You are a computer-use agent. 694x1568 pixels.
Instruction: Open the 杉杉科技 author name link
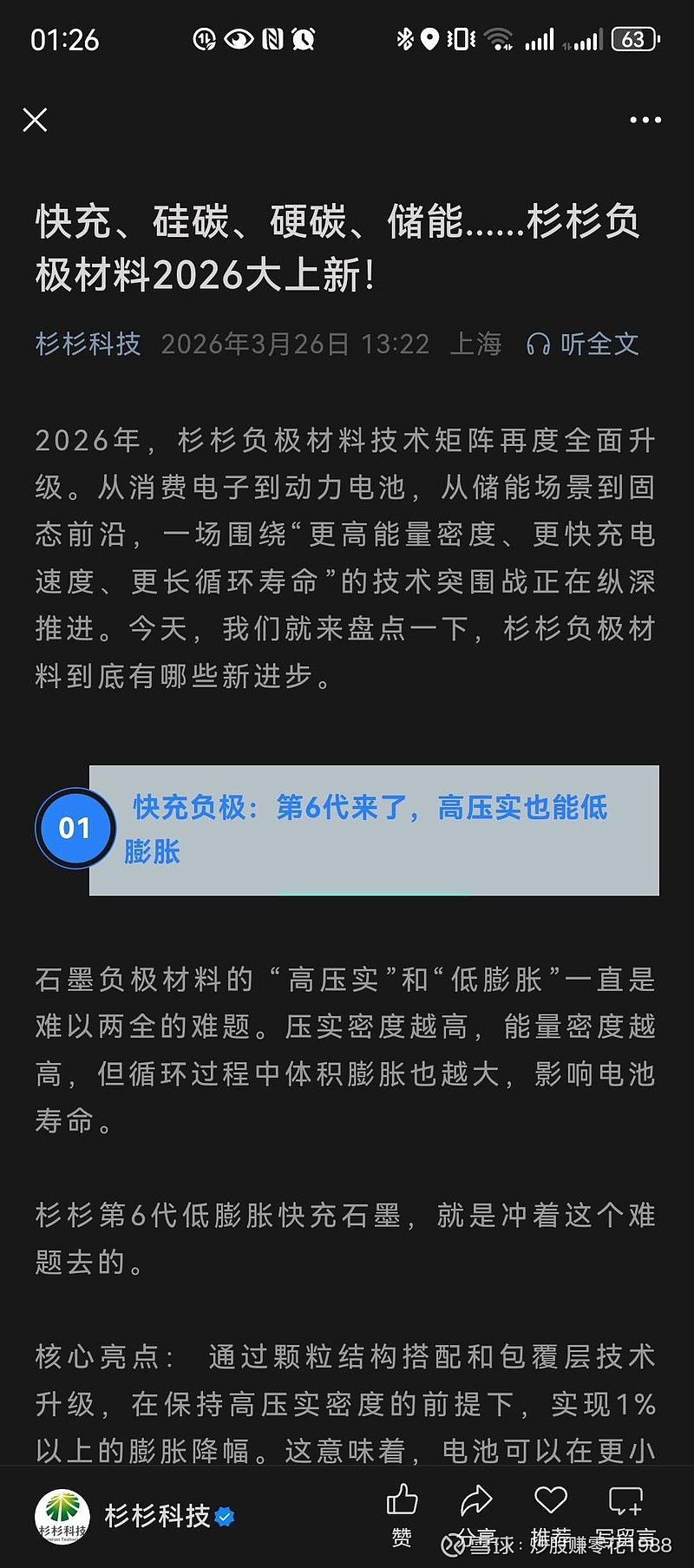tap(87, 344)
